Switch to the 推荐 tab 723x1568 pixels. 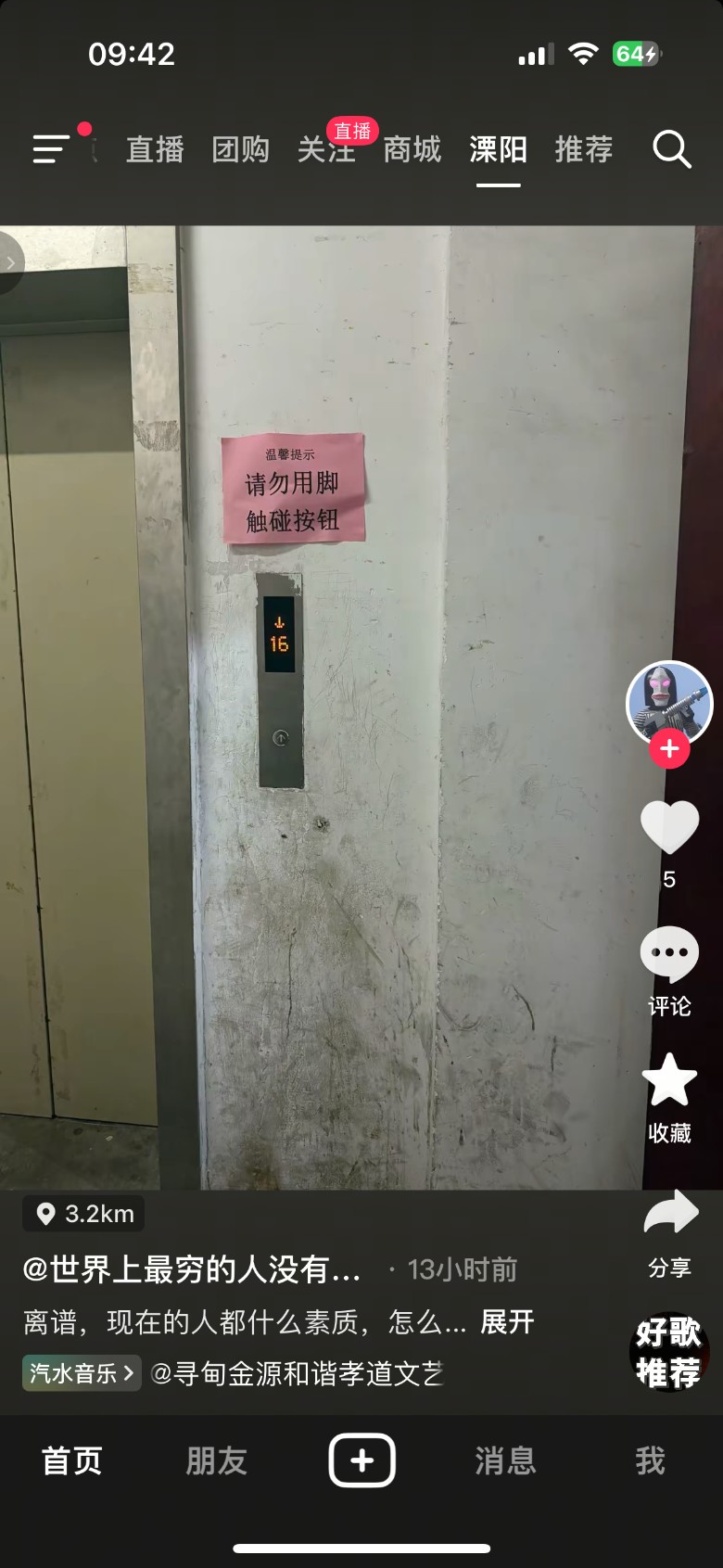(x=583, y=149)
